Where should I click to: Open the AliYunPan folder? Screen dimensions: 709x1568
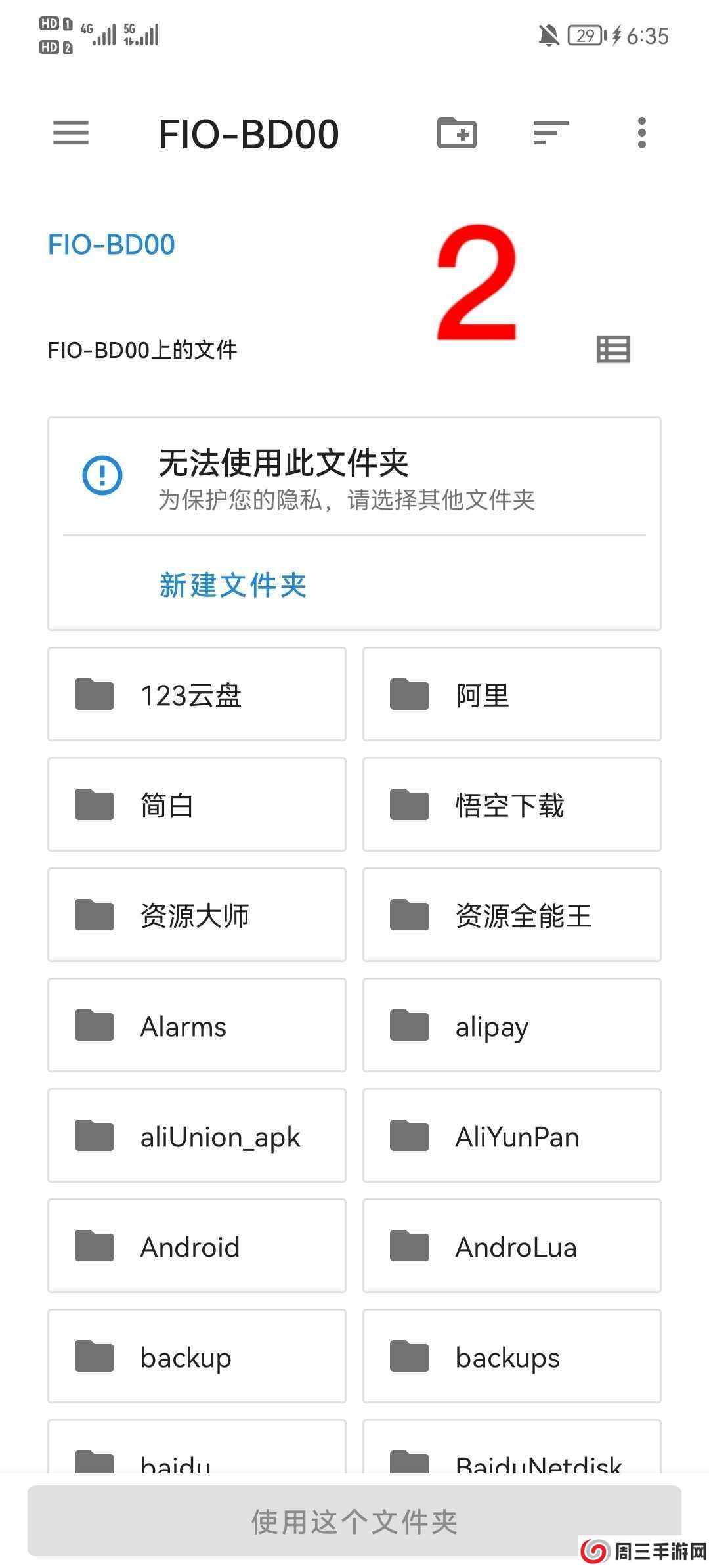512,1136
